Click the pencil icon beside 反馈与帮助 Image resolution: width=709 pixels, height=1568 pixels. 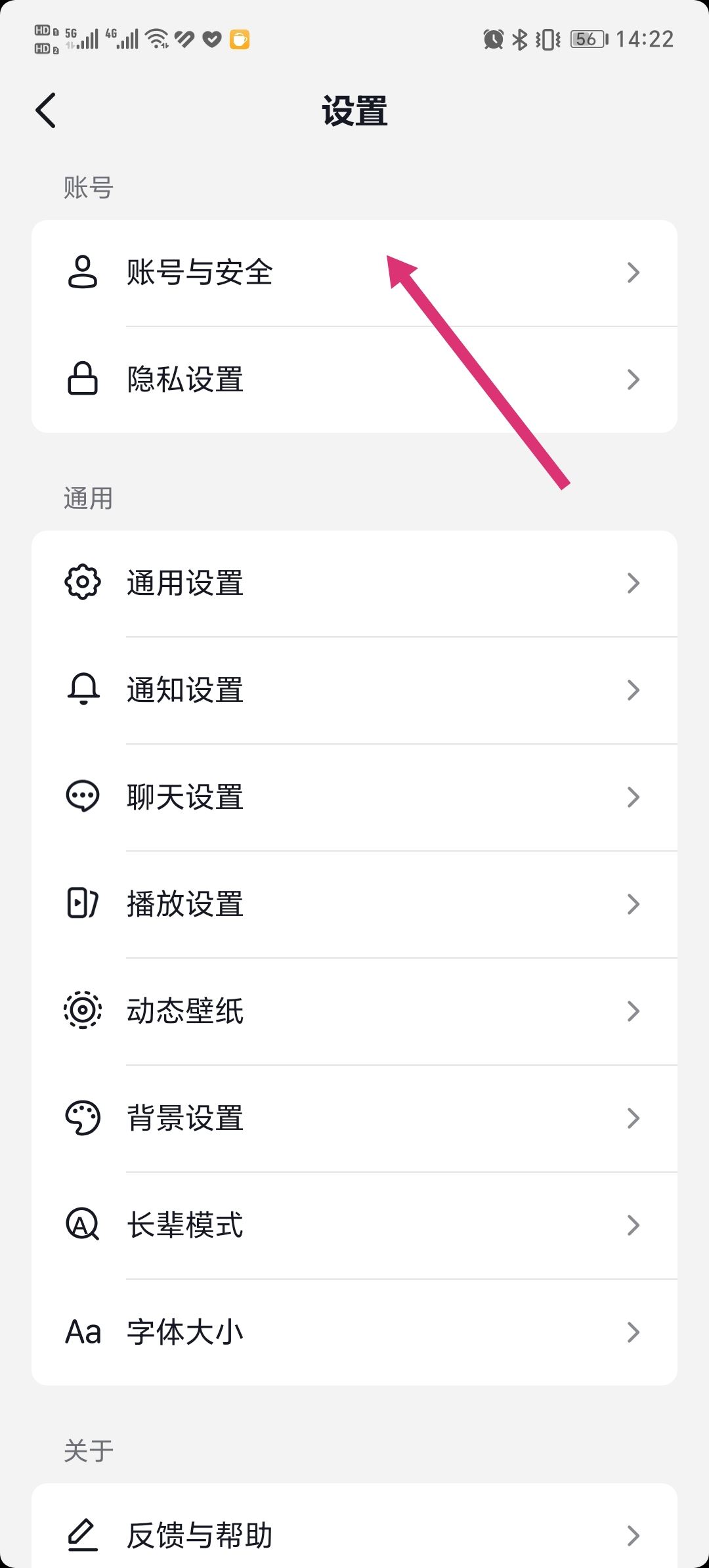[83, 1535]
